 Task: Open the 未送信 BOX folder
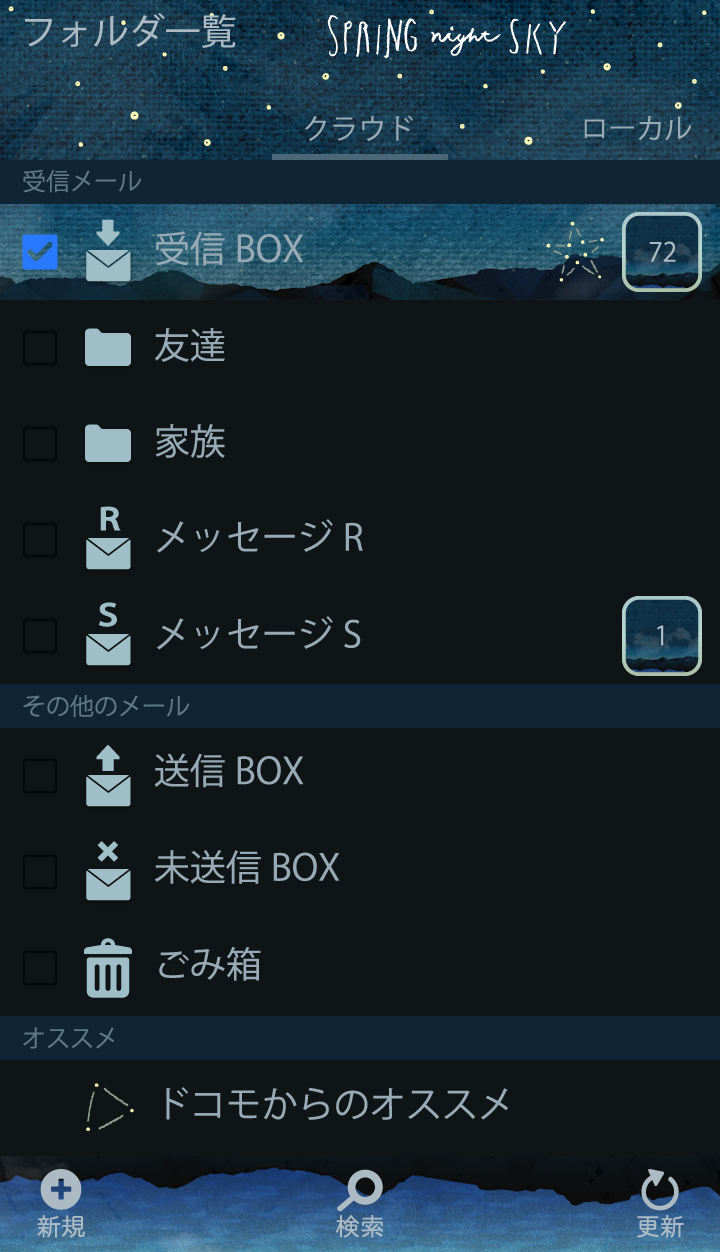coord(246,868)
